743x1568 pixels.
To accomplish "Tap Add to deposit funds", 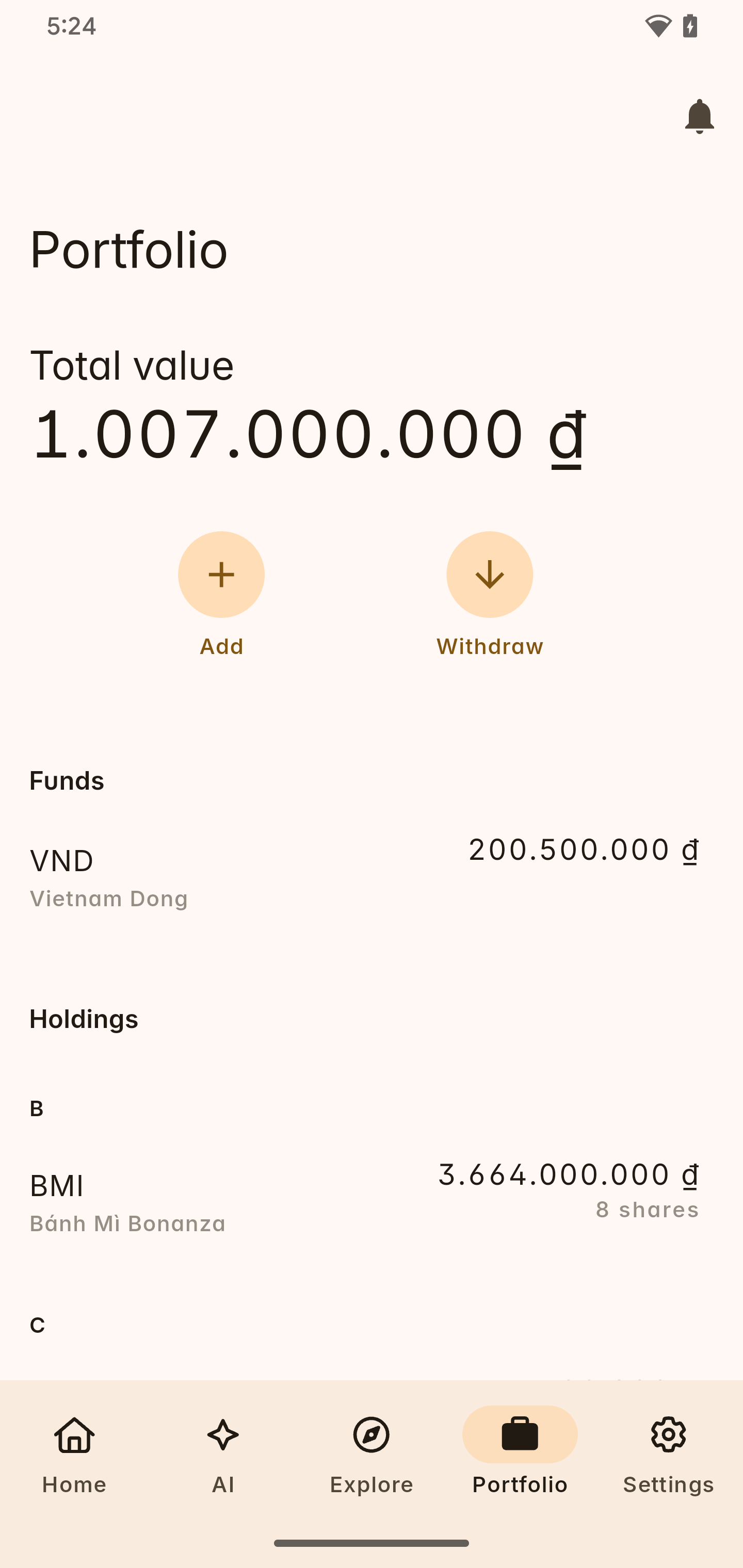I will point(221,575).
